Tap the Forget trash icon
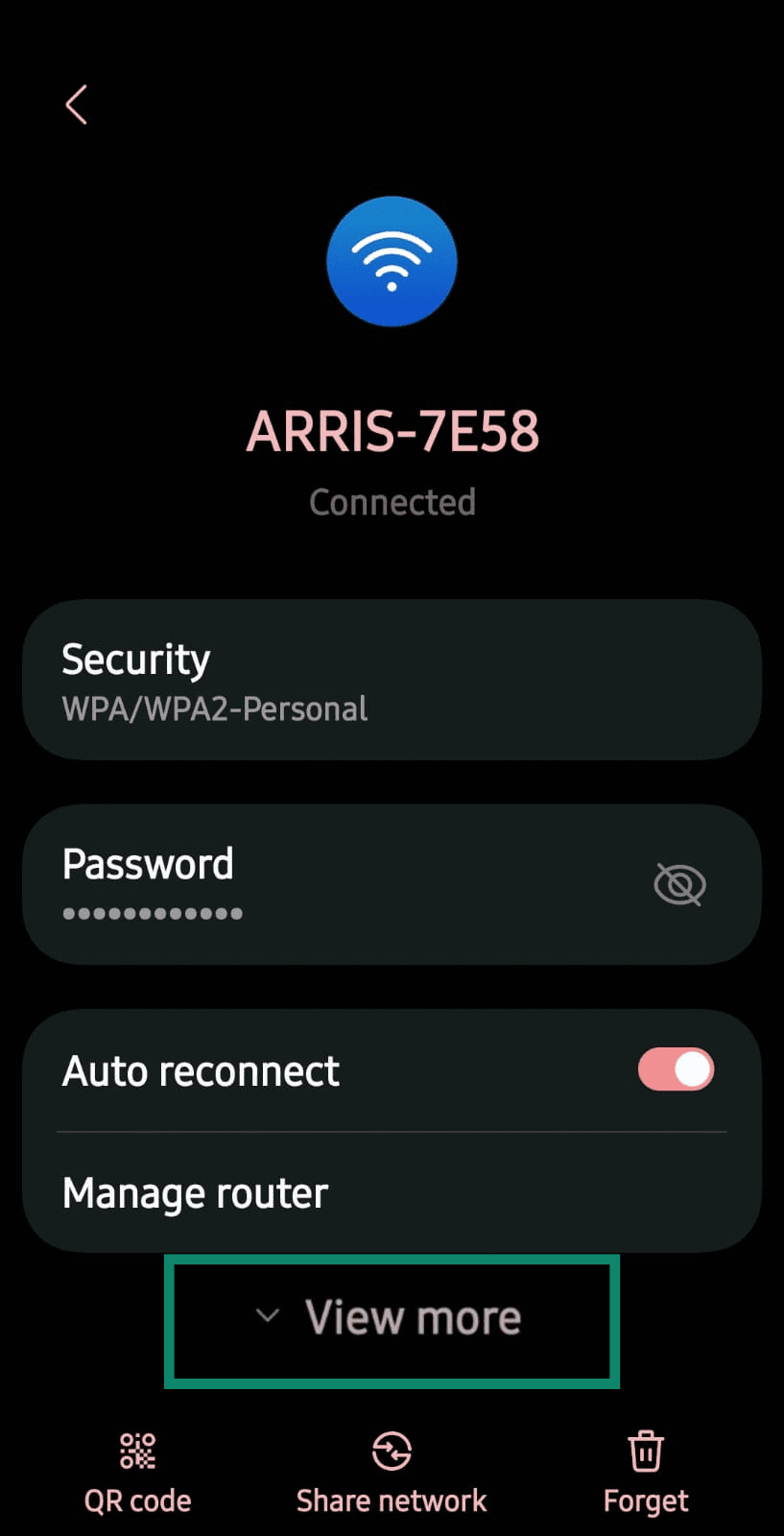The height and width of the screenshot is (1536, 784). (x=645, y=1451)
